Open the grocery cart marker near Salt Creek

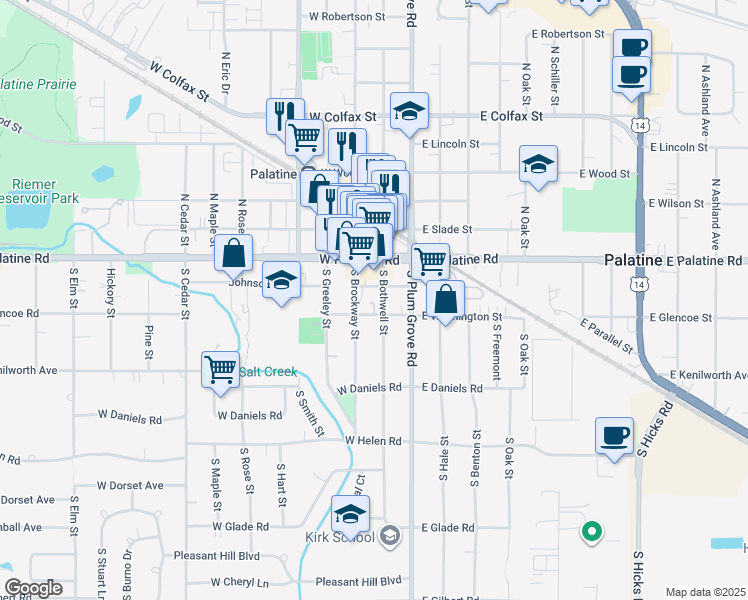click(x=220, y=368)
